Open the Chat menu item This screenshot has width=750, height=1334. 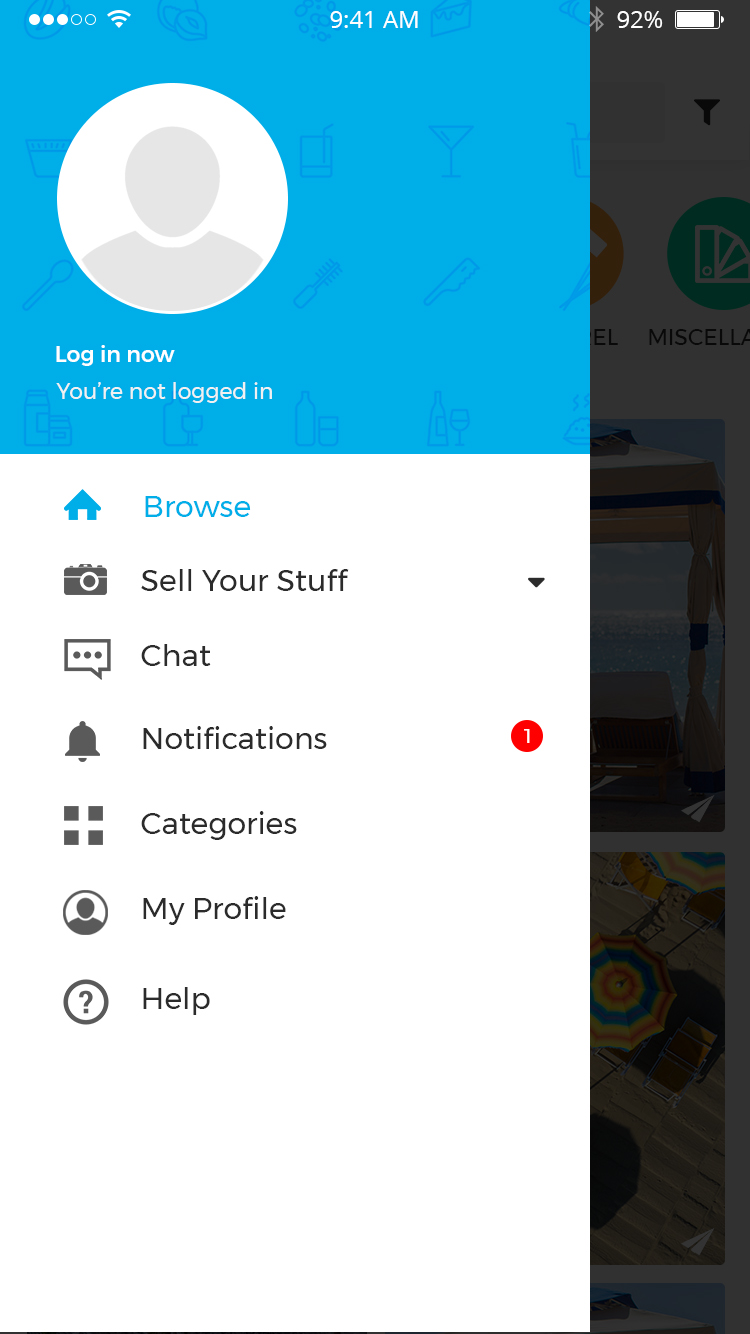pyautogui.click(x=176, y=656)
